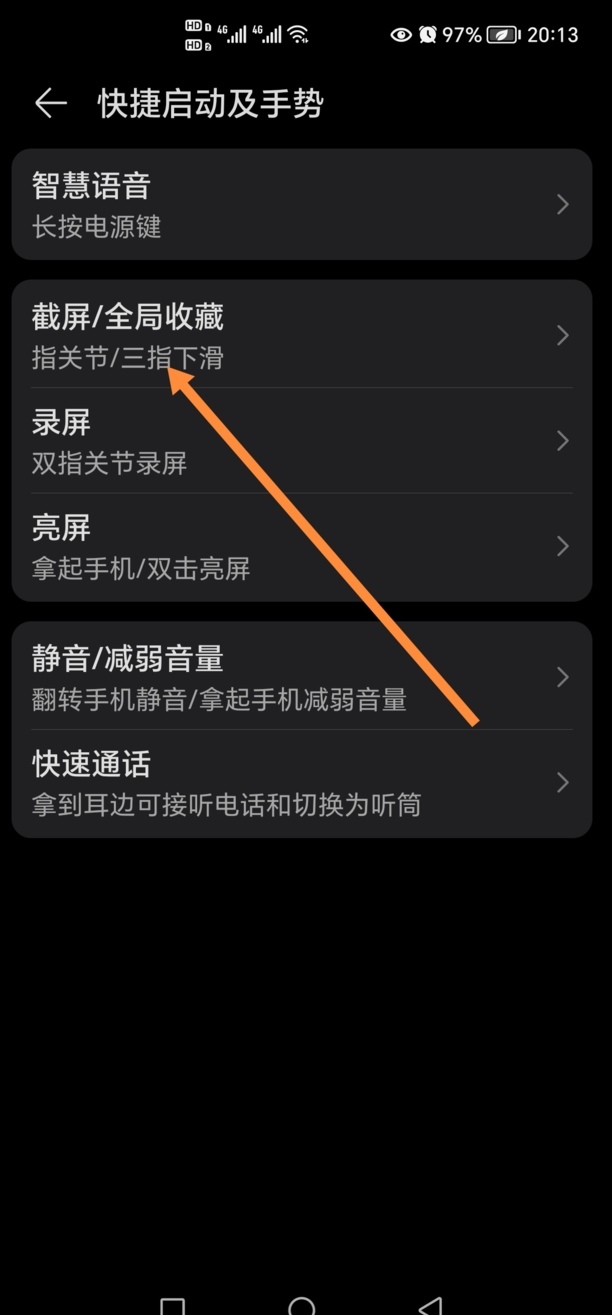
Task: Open 静音/减弱音量 settings
Action: point(300,677)
